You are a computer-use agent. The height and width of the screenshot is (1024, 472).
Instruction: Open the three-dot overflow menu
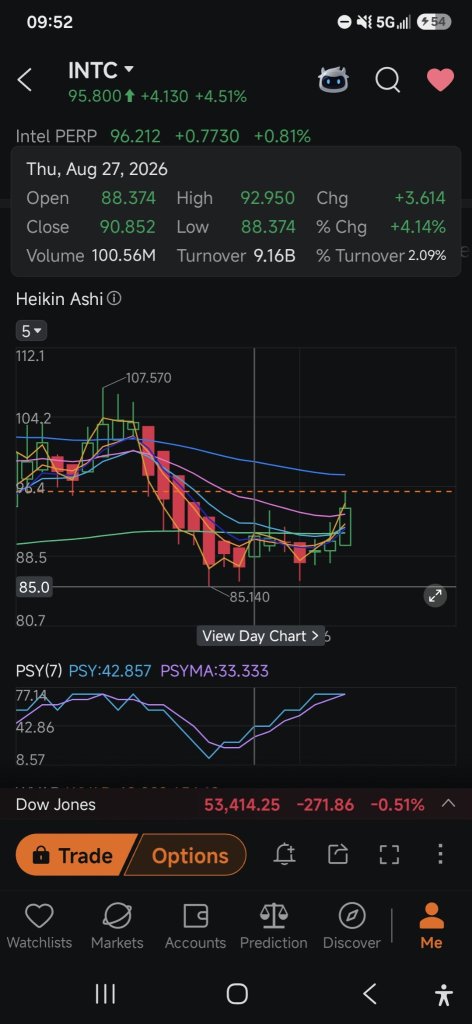tap(441, 854)
